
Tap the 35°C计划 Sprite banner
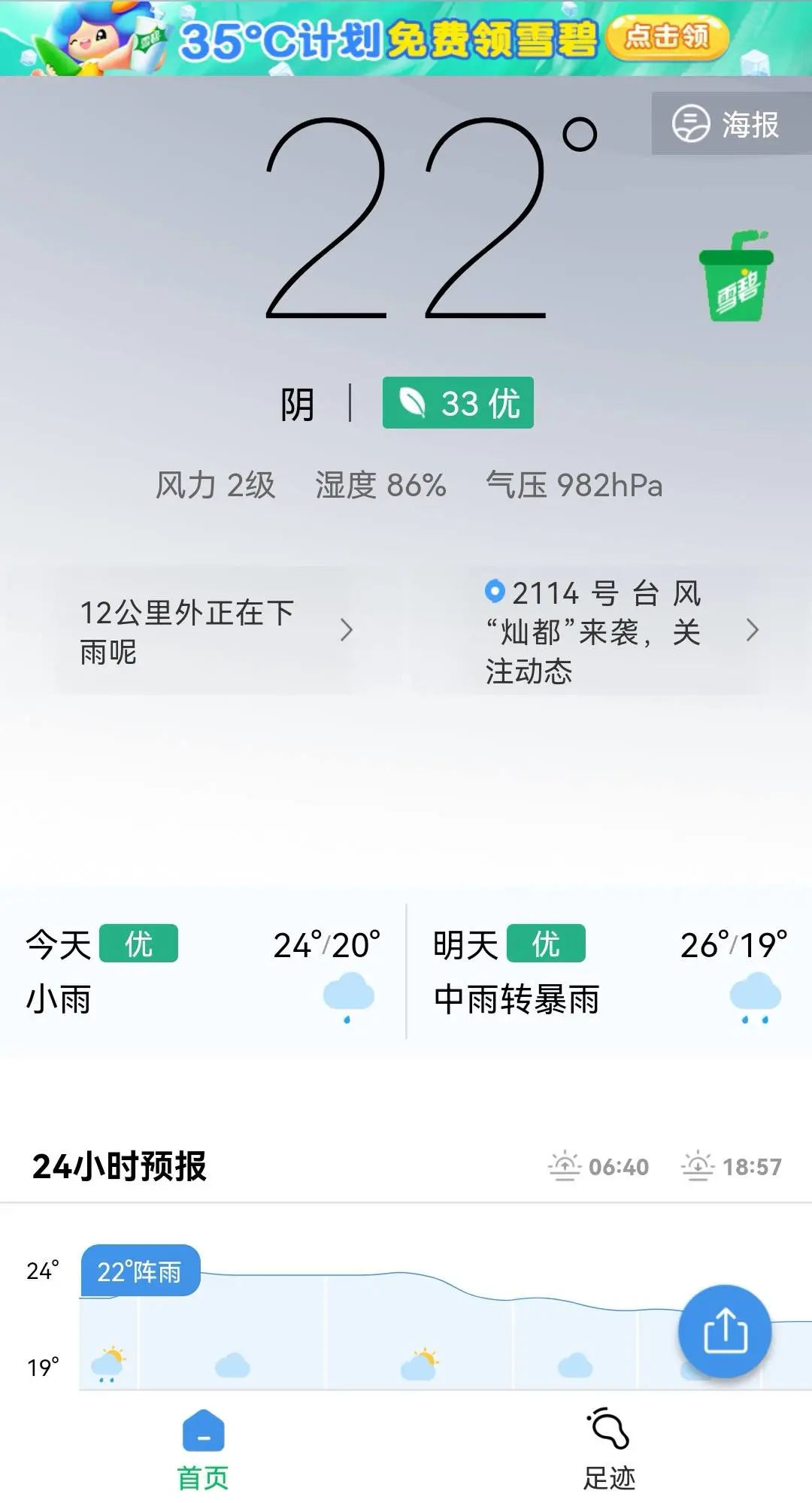coord(406,38)
